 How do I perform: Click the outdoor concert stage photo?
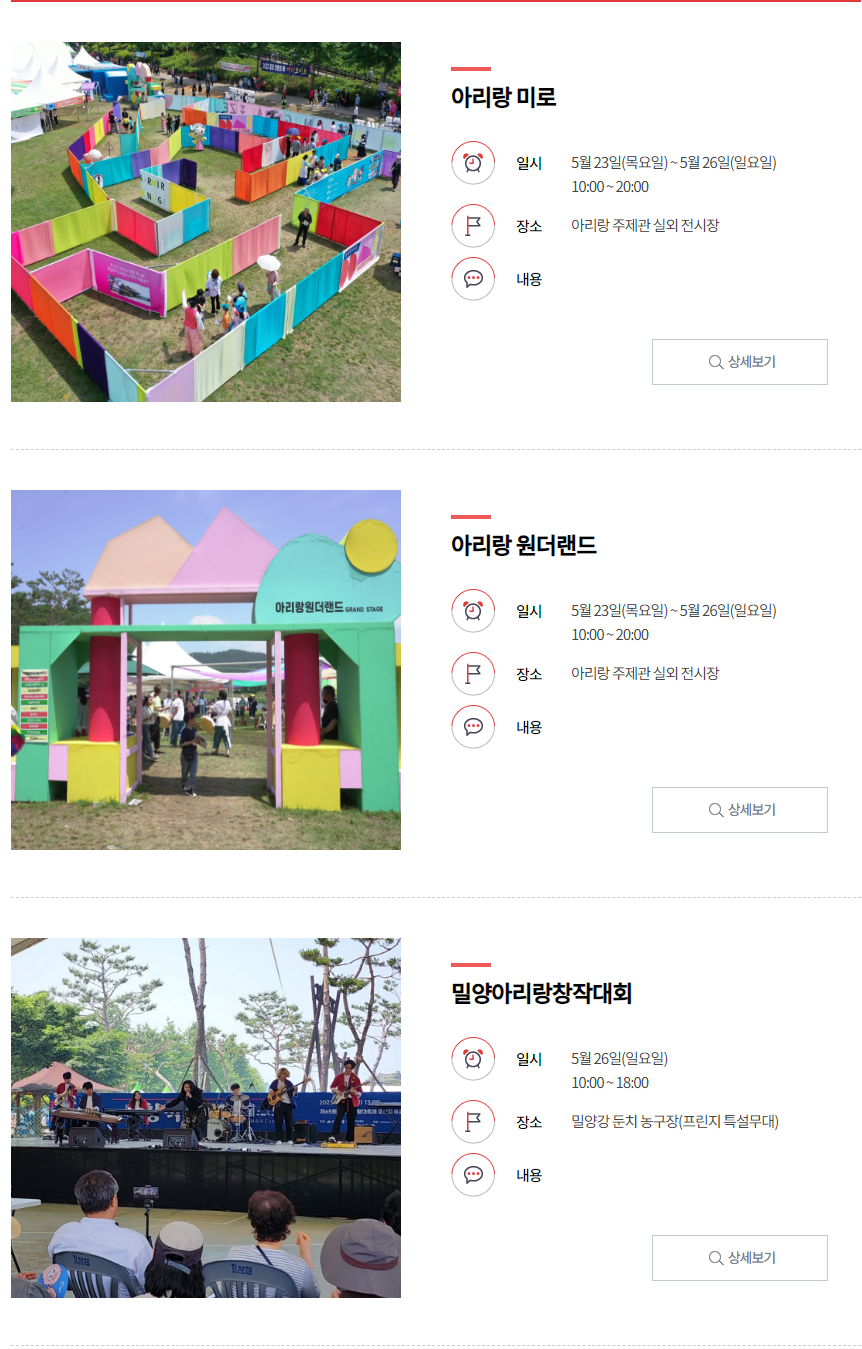pyautogui.click(x=205, y=1117)
